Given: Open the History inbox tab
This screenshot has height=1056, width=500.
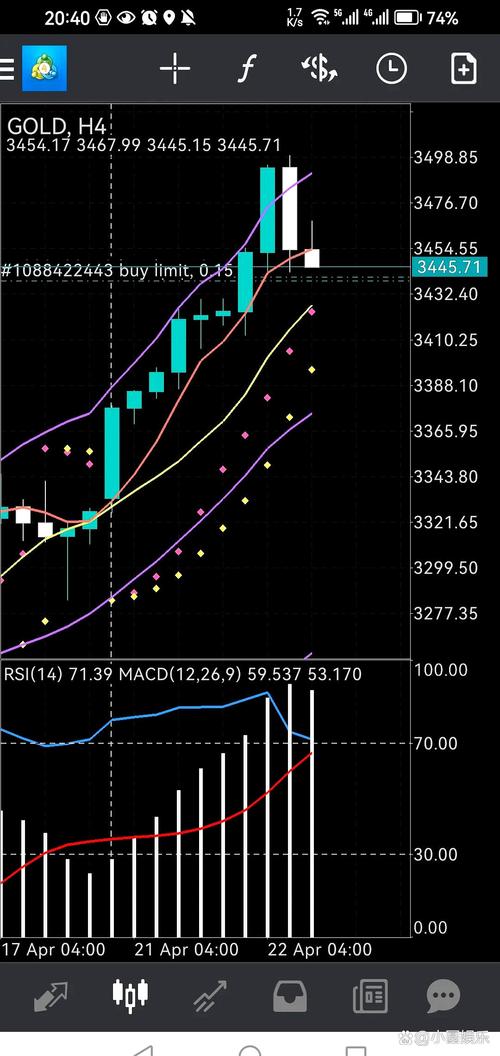Looking at the screenshot, I should click(290, 996).
